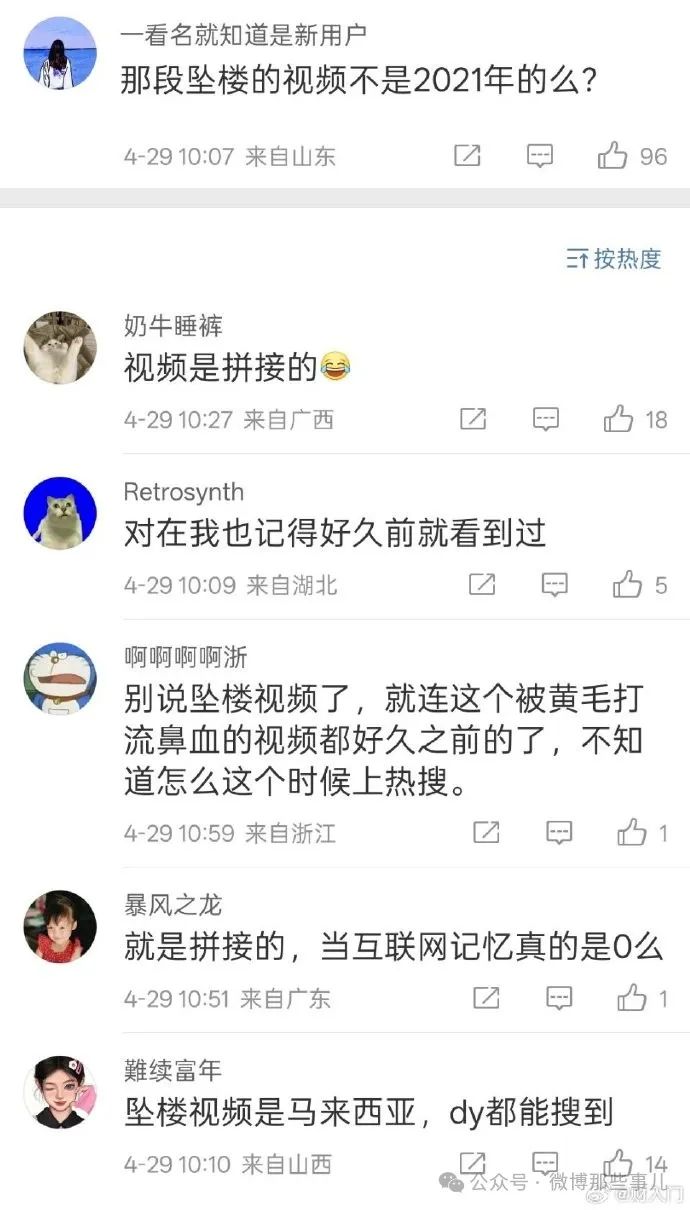Share 啊啊啊啊浙's reply
690x1210 pixels.
tap(486, 832)
